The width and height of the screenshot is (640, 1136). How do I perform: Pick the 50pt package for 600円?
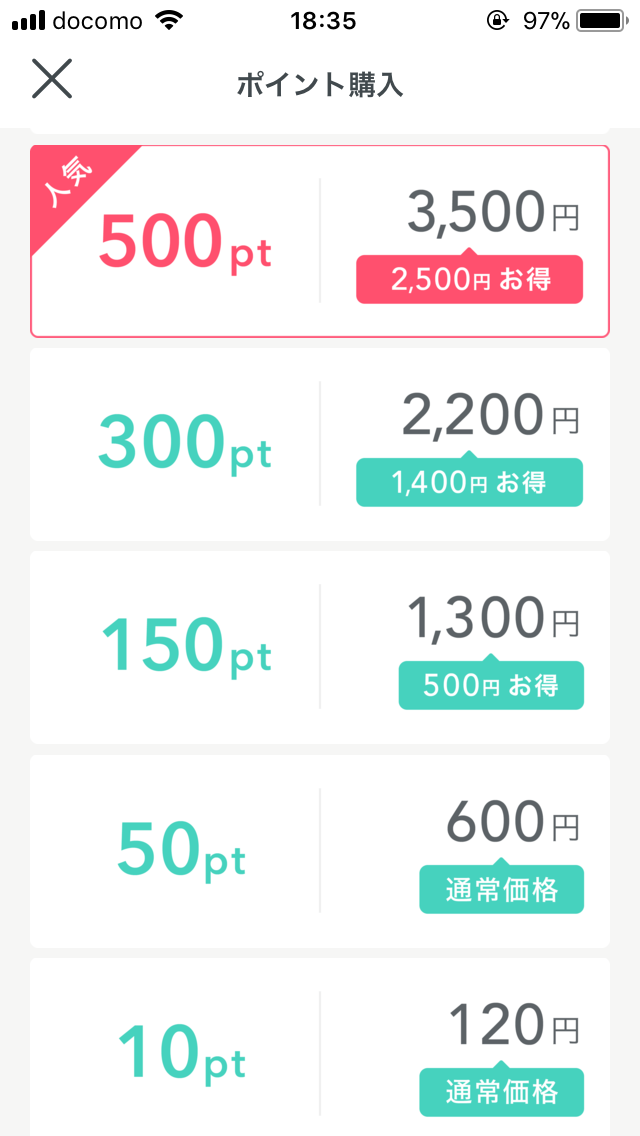(x=319, y=850)
